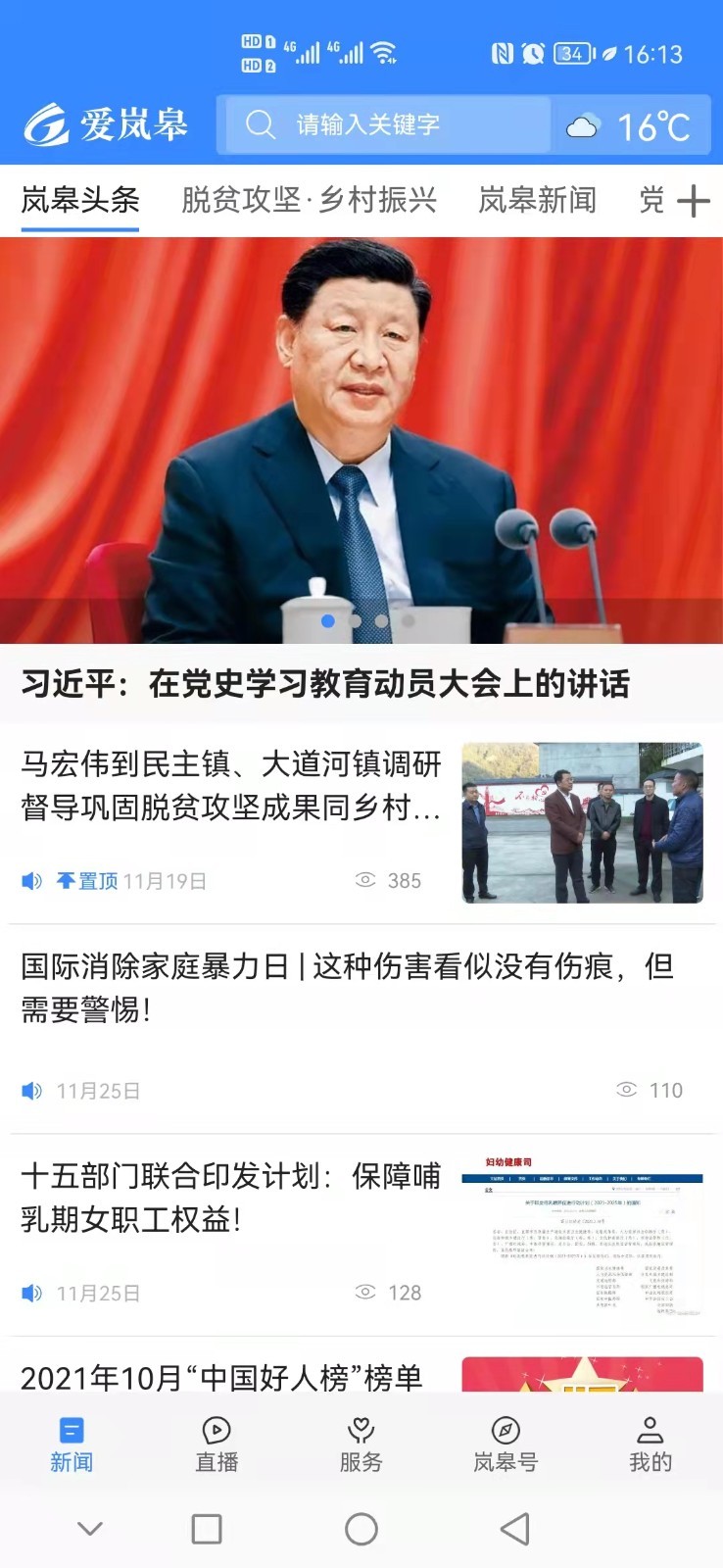Go to the 我的 profile tab
The image size is (723, 1568).
651,1444
